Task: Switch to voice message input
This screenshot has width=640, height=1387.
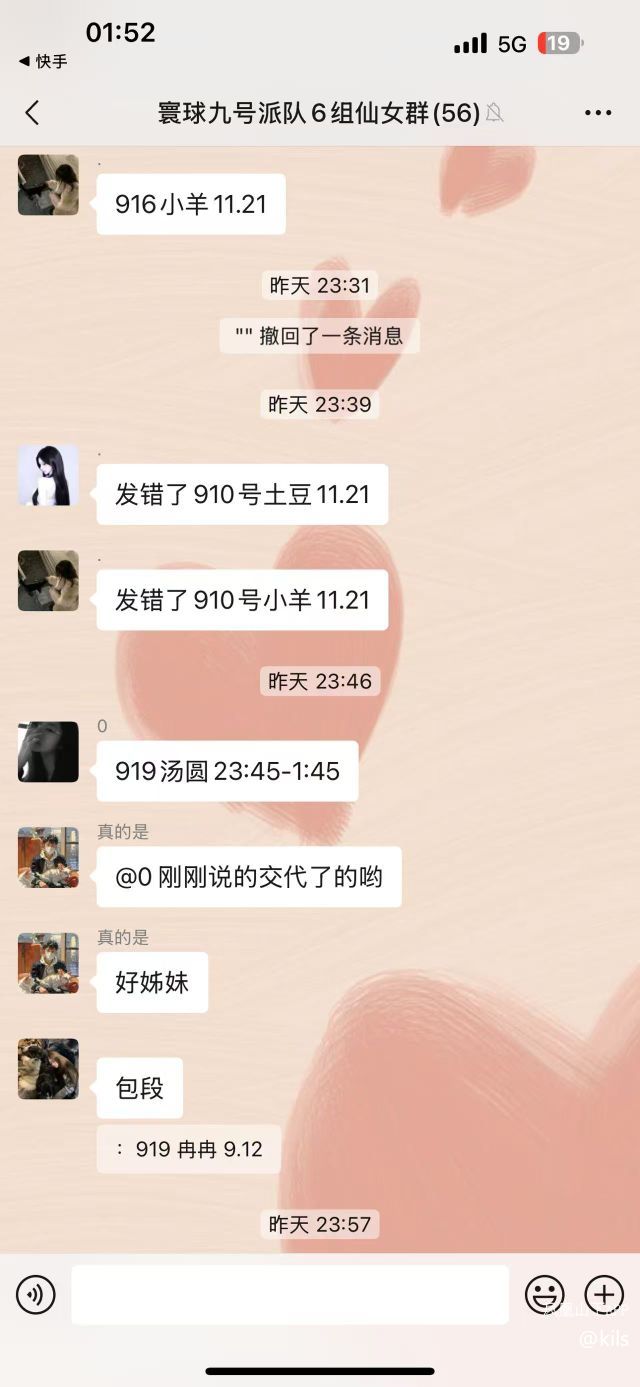Action: pos(36,1295)
